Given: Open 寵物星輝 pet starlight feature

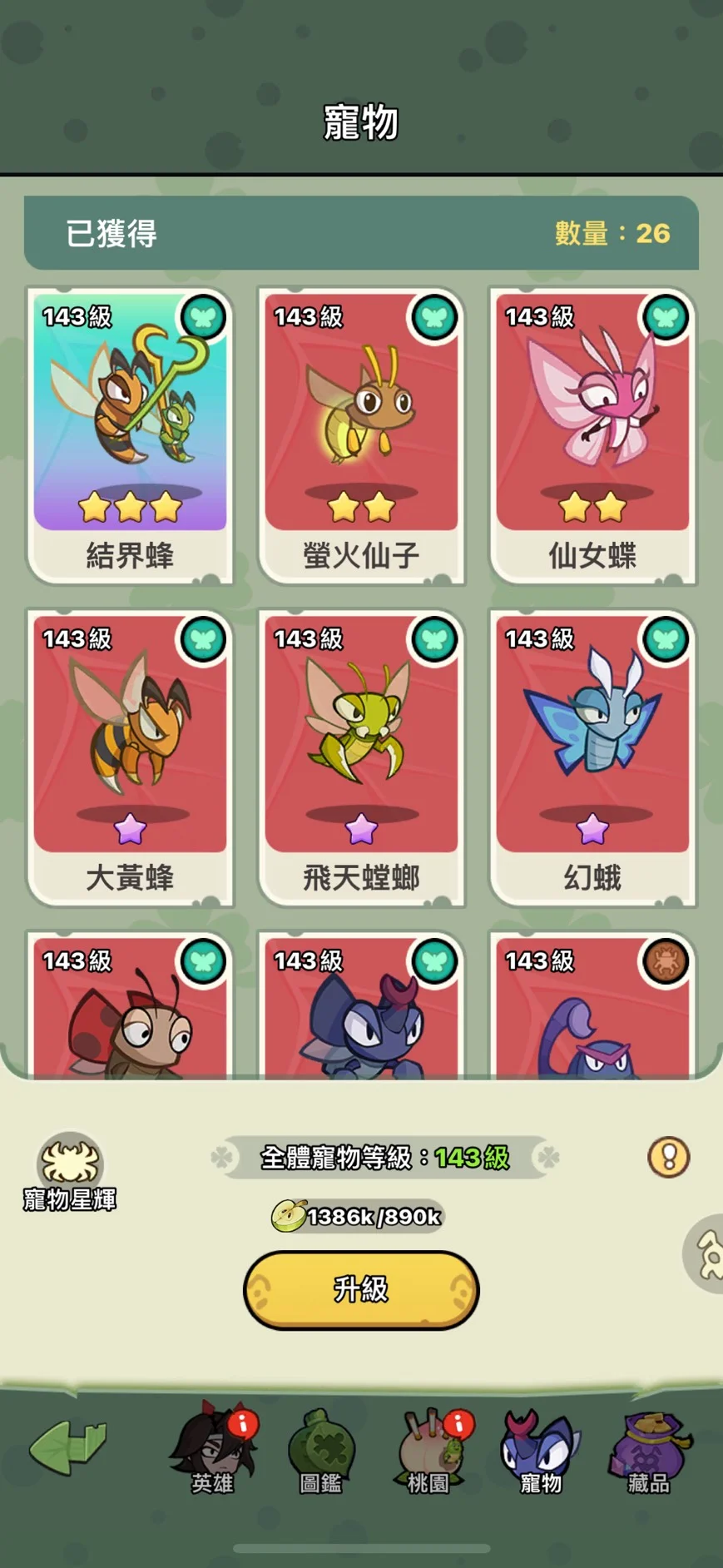Looking at the screenshot, I should [70, 1171].
